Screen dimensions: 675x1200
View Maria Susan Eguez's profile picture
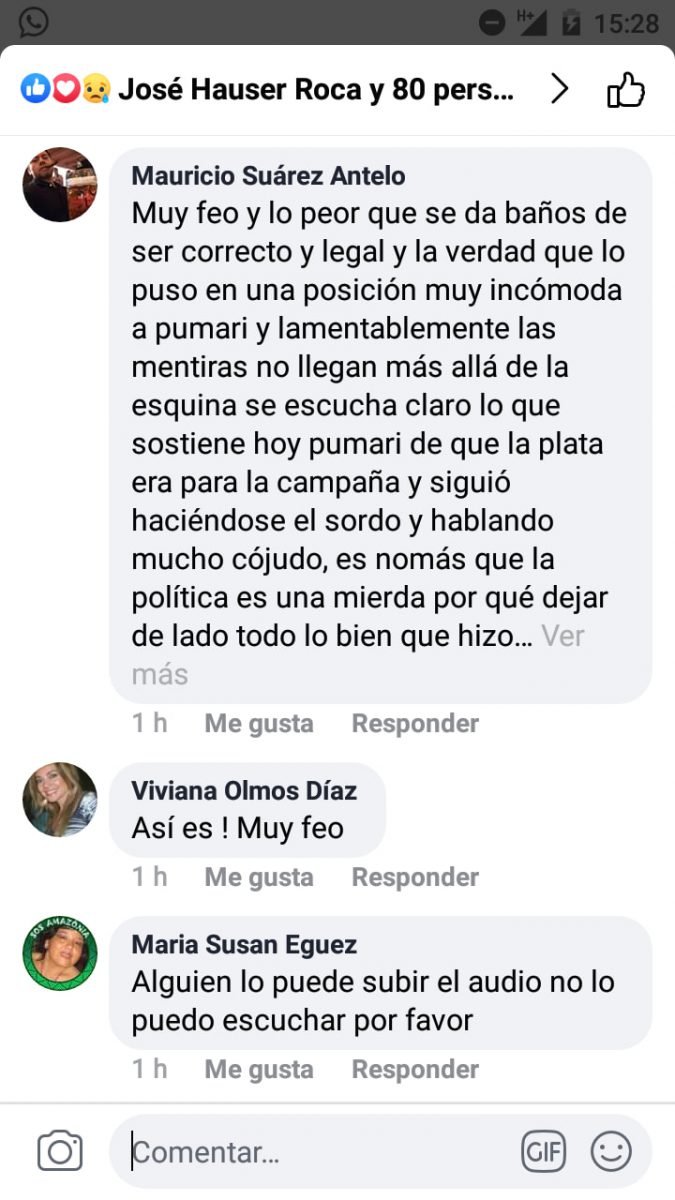(60, 953)
